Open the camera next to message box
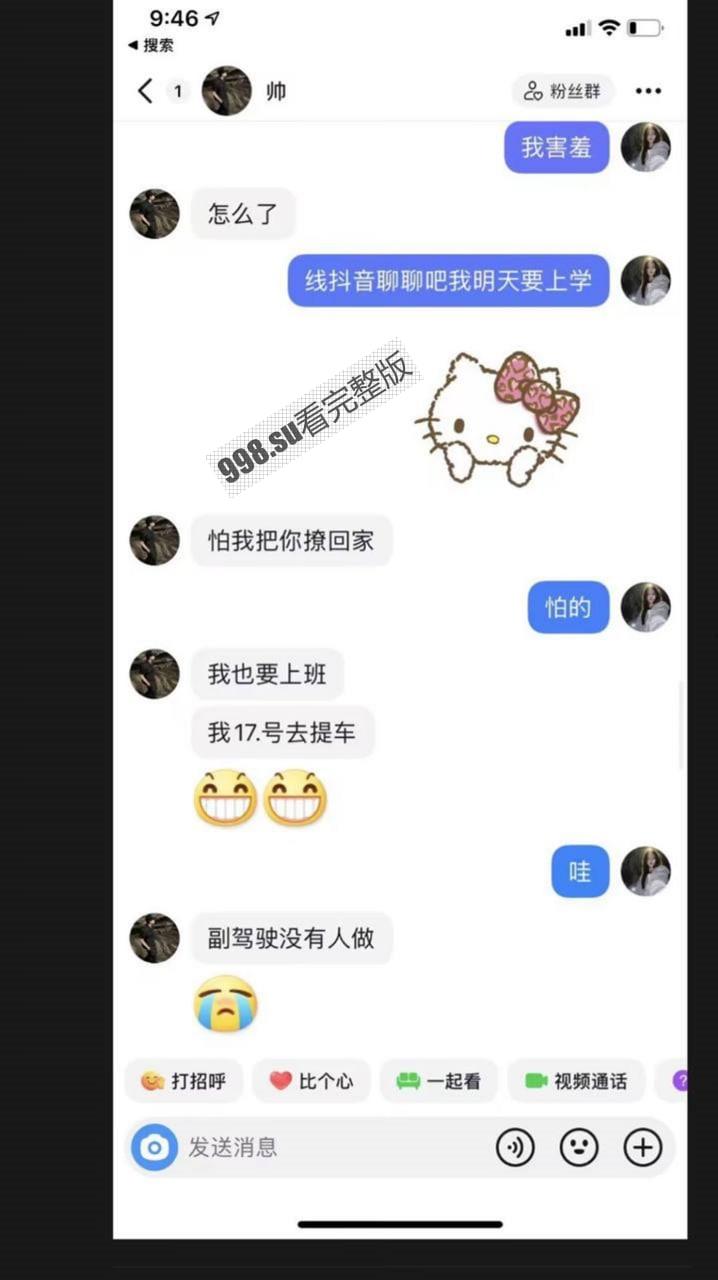Image resolution: width=718 pixels, height=1280 pixels. pos(154,1147)
